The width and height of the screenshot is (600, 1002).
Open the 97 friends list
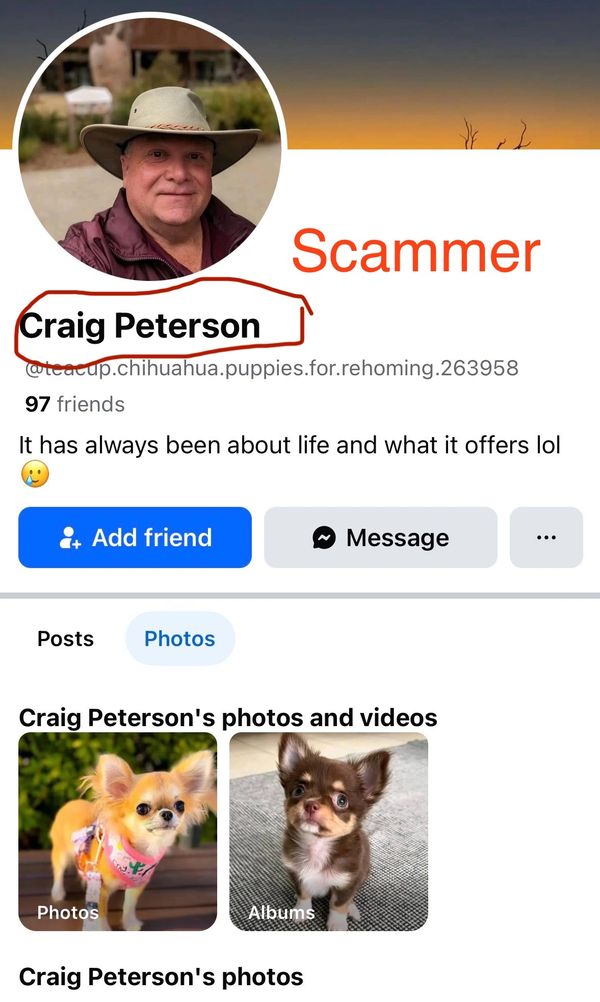pos(75,405)
